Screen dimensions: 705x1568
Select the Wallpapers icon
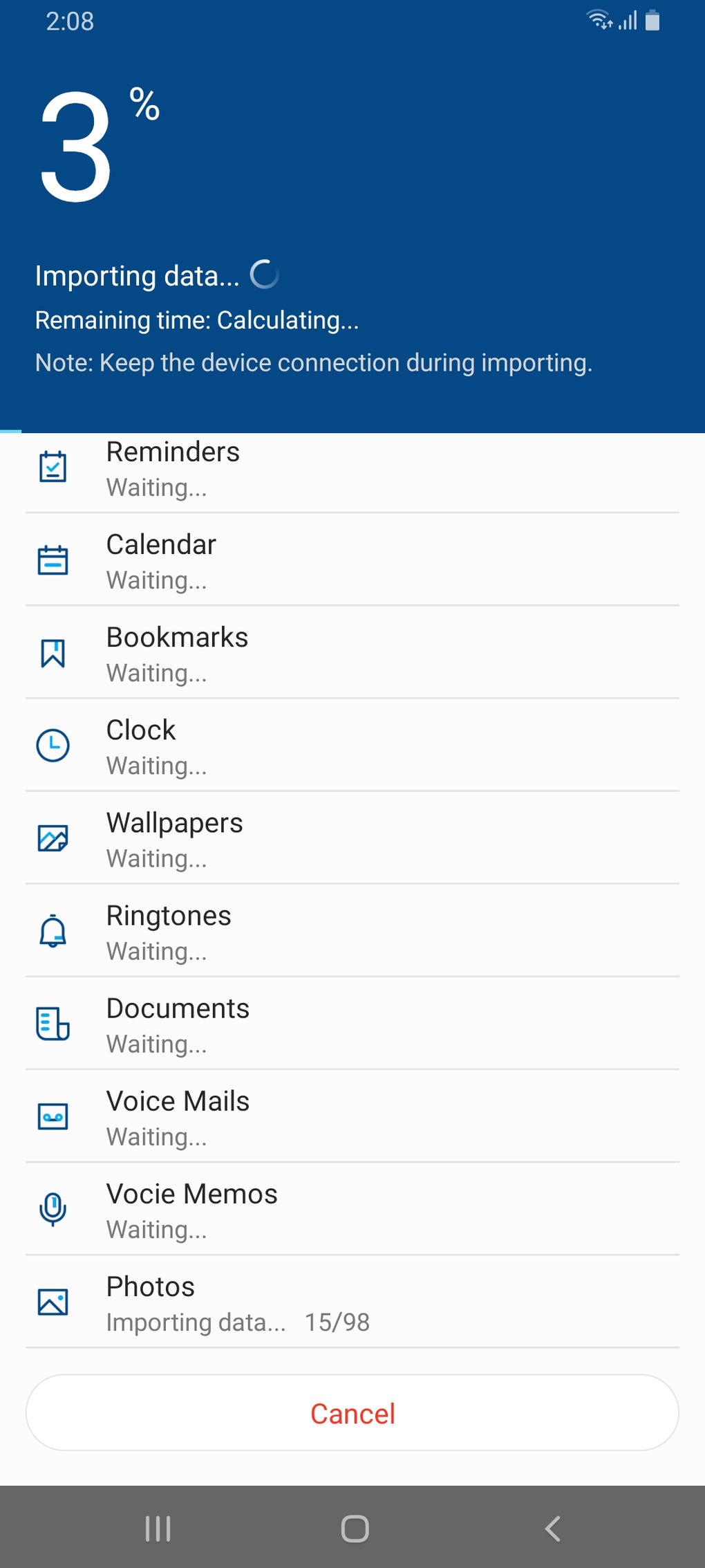[53, 839]
